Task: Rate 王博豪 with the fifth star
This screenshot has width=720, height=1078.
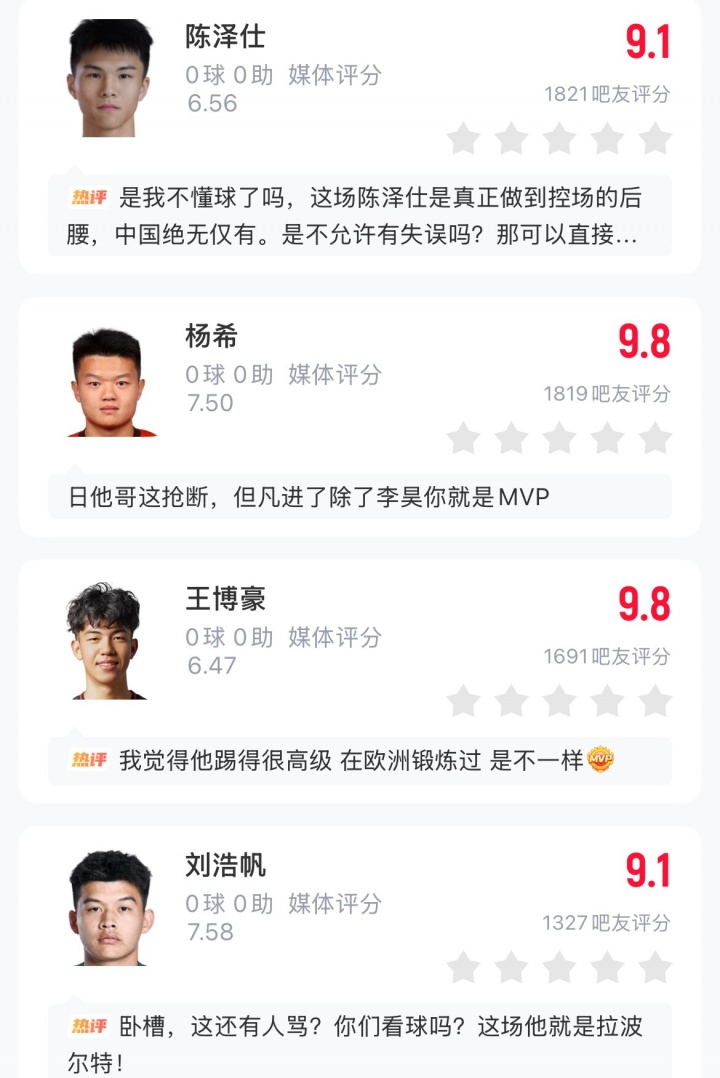Action: point(655,701)
